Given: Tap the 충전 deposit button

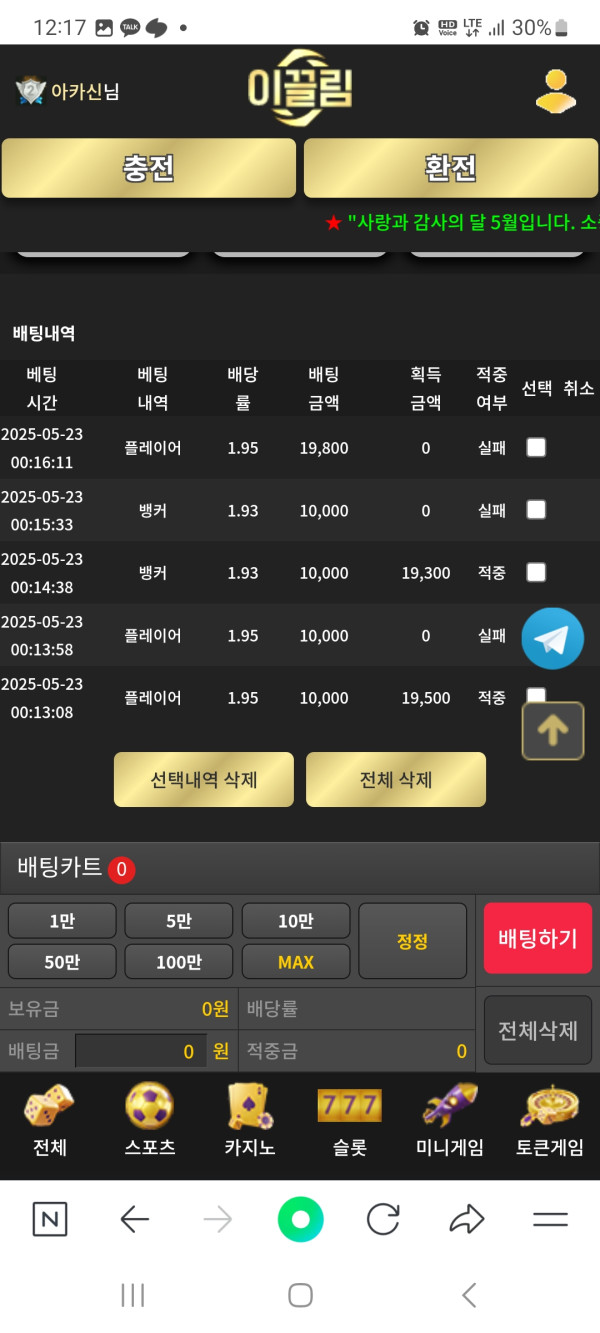Looking at the screenshot, I should (x=149, y=168).
